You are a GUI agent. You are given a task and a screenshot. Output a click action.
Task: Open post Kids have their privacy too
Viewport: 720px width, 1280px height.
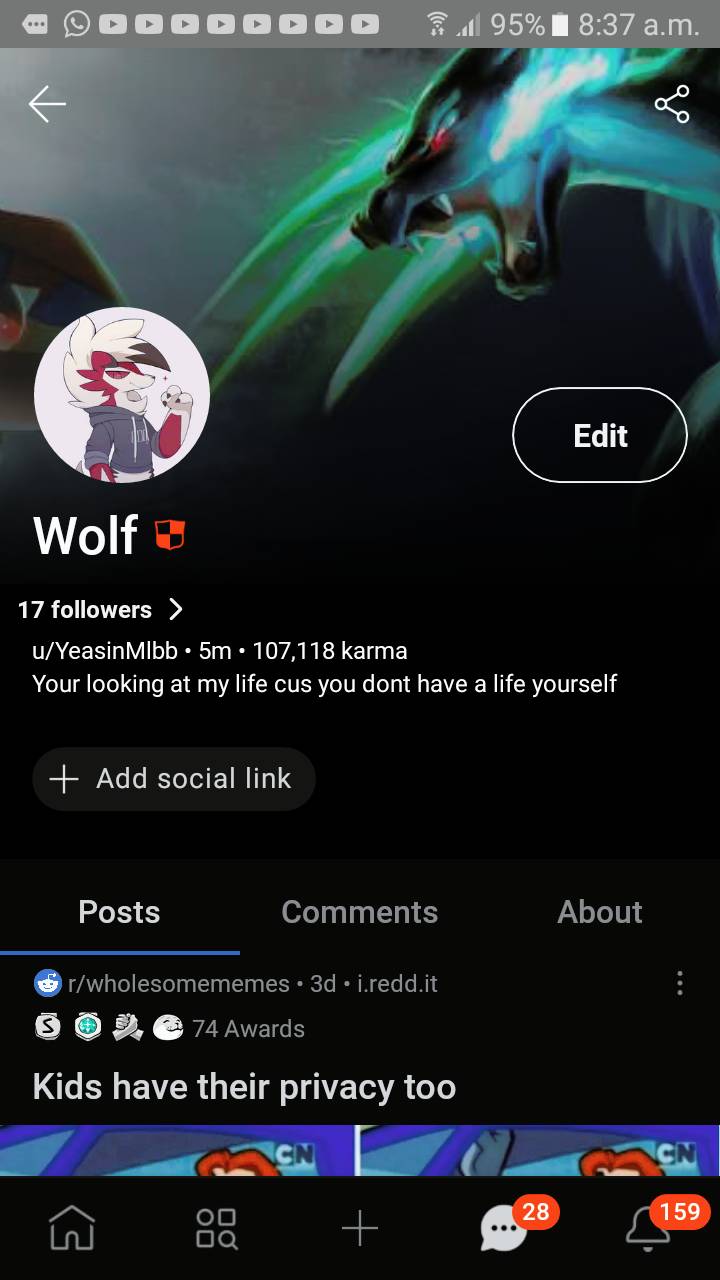[244, 1086]
